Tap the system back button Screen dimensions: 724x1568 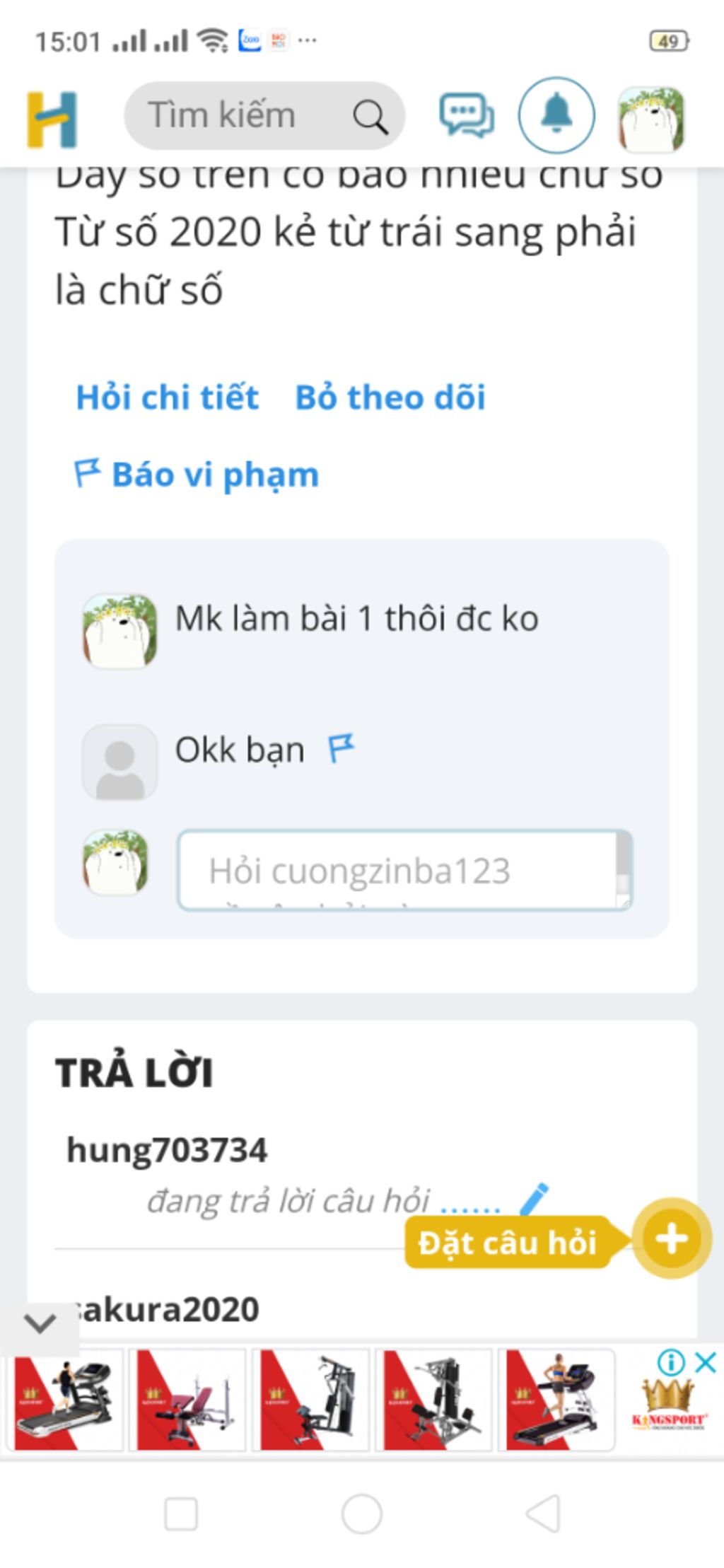pos(543,1514)
